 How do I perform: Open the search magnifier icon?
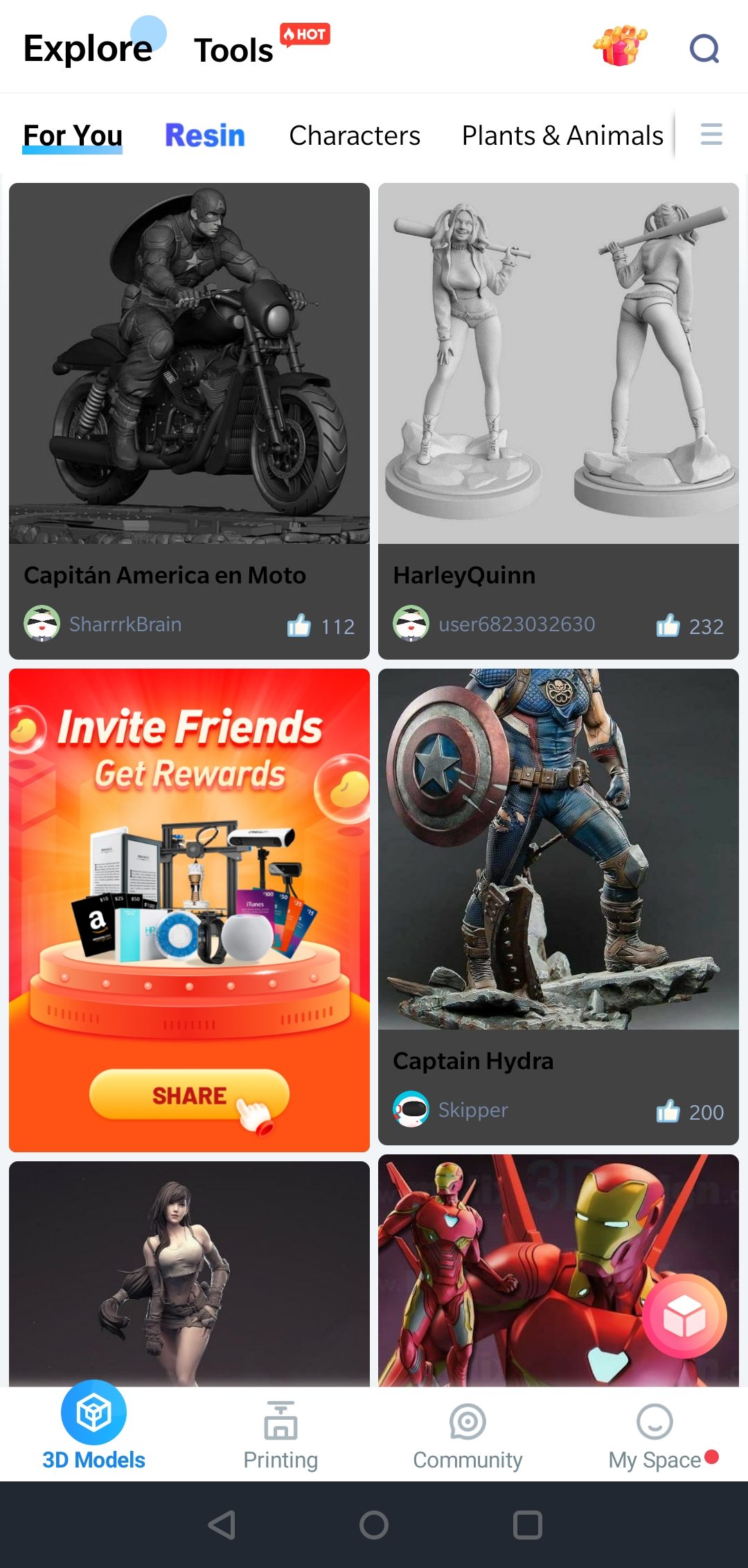click(x=704, y=49)
